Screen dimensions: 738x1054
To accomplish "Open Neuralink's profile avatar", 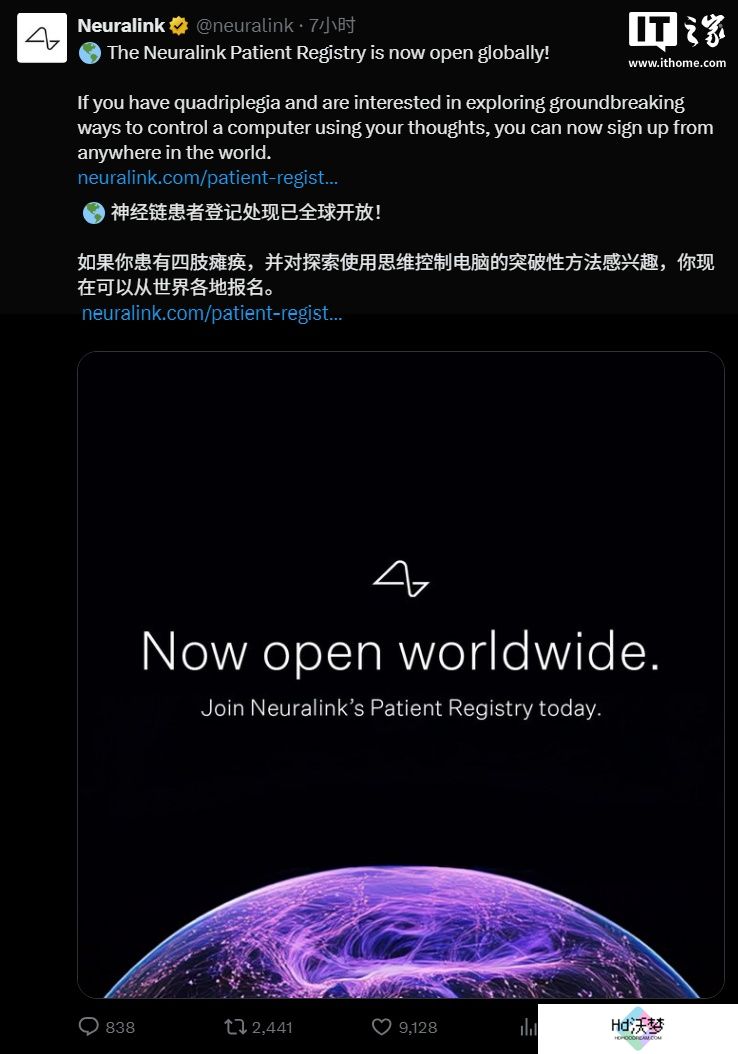I will pos(42,39).
